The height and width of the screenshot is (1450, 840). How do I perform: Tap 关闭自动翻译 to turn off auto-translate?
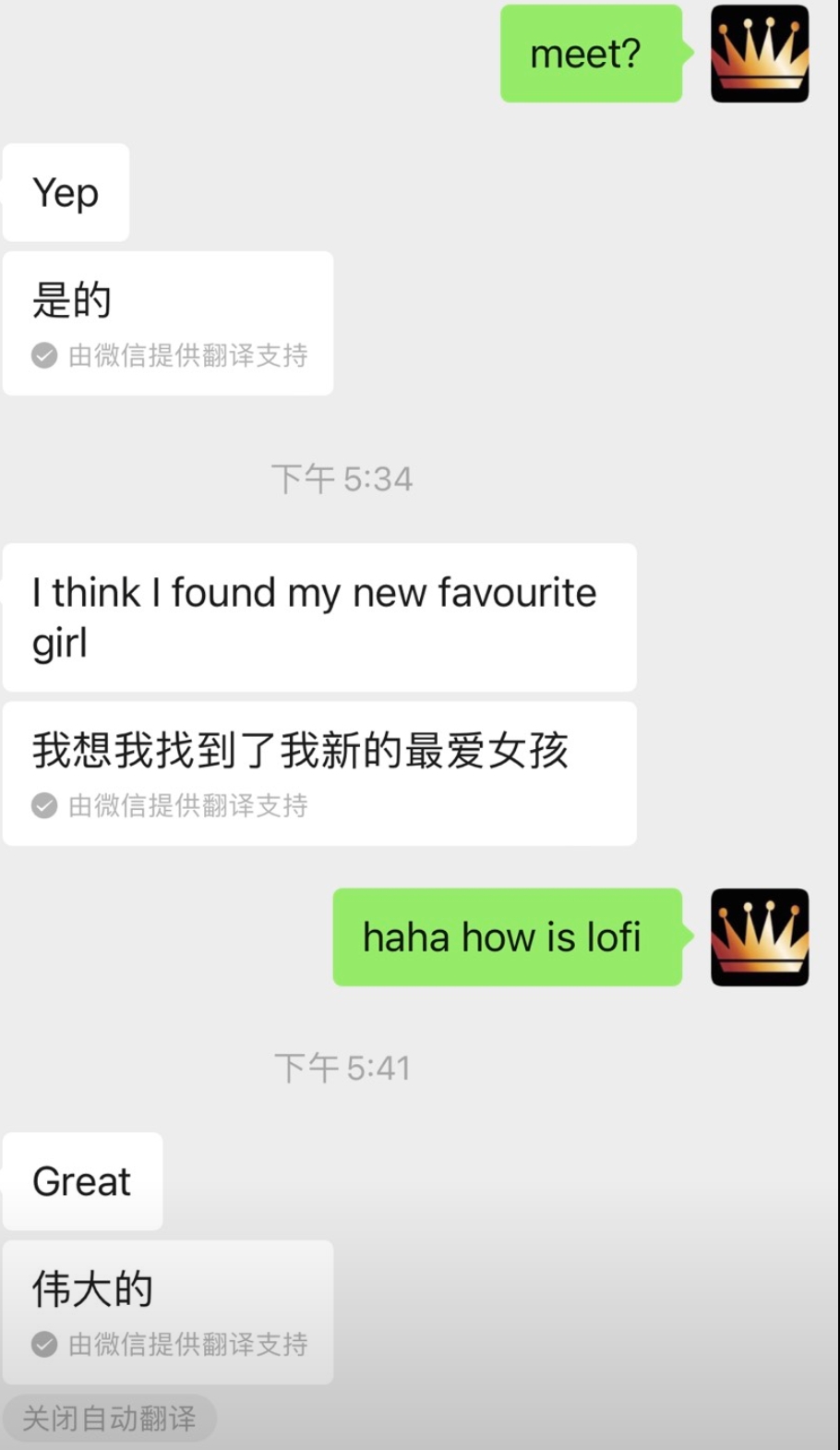click(109, 1418)
